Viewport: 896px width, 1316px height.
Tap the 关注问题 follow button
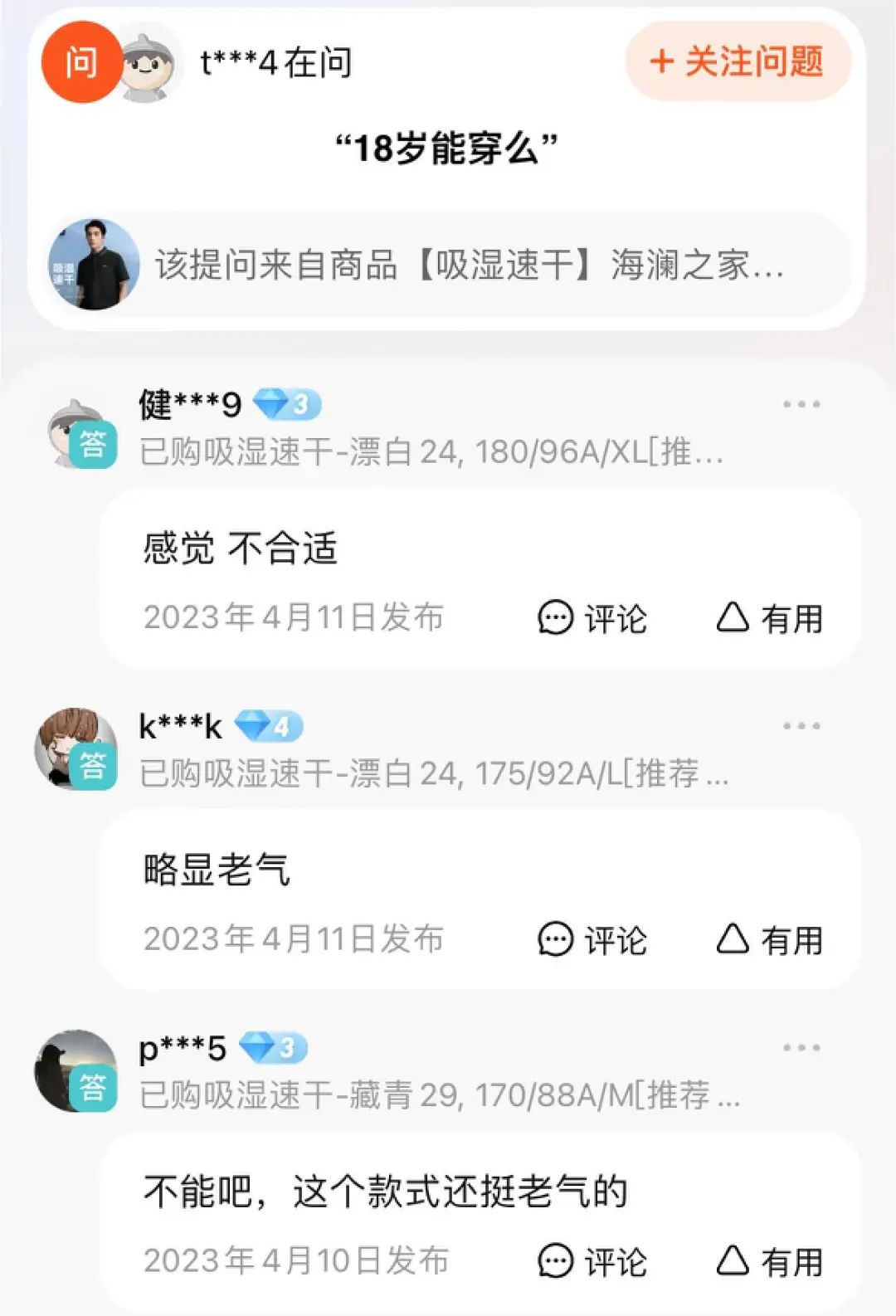[x=738, y=62]
